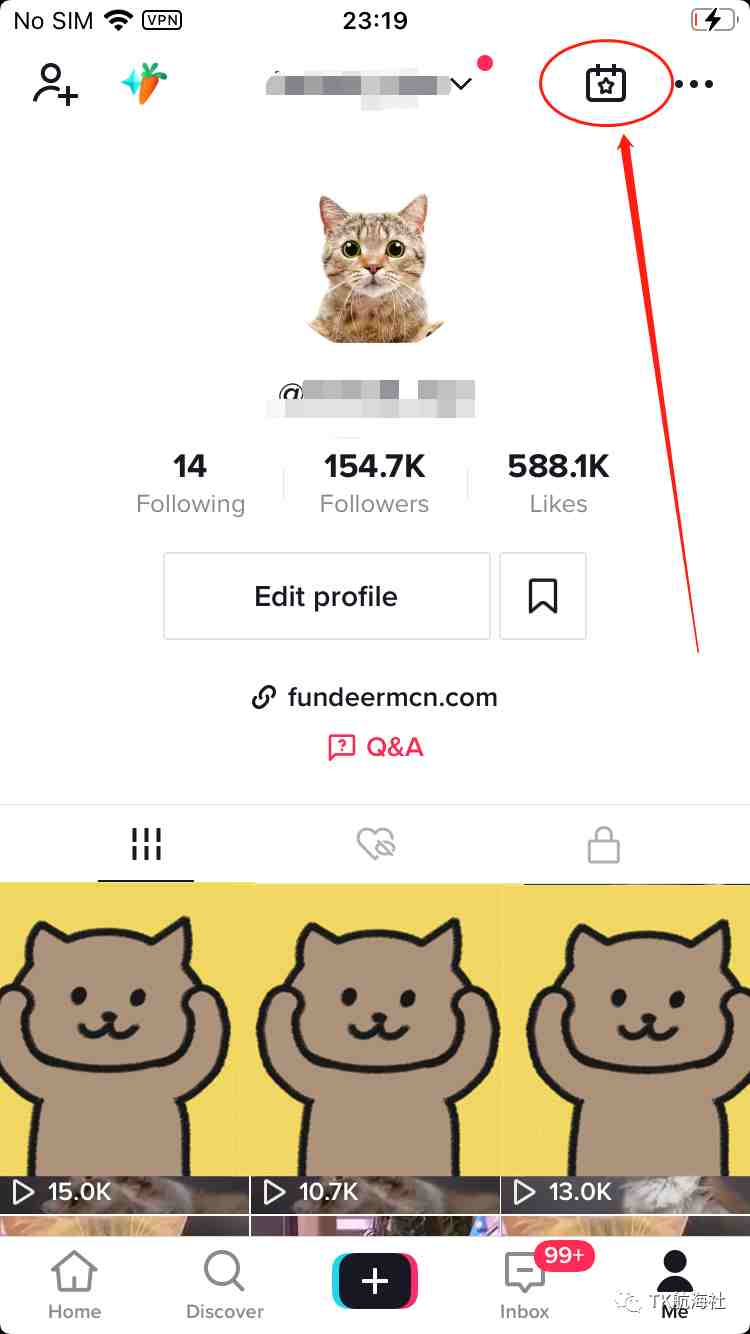Tap the cat profile picture
Image resolution: width=750 pixels, height=1334 pixels.
(x=374, y=267)
